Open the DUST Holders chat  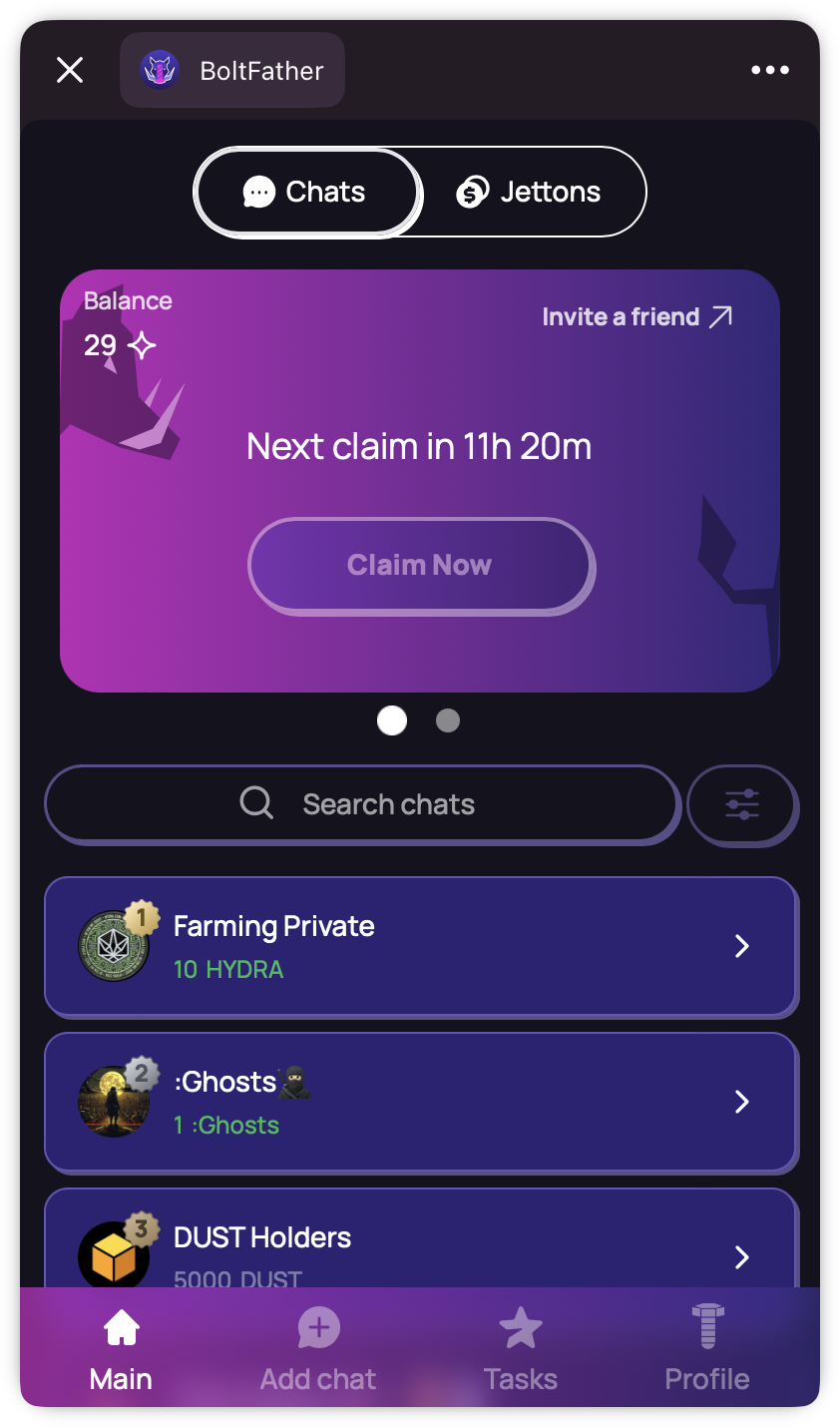[420, 1247]
